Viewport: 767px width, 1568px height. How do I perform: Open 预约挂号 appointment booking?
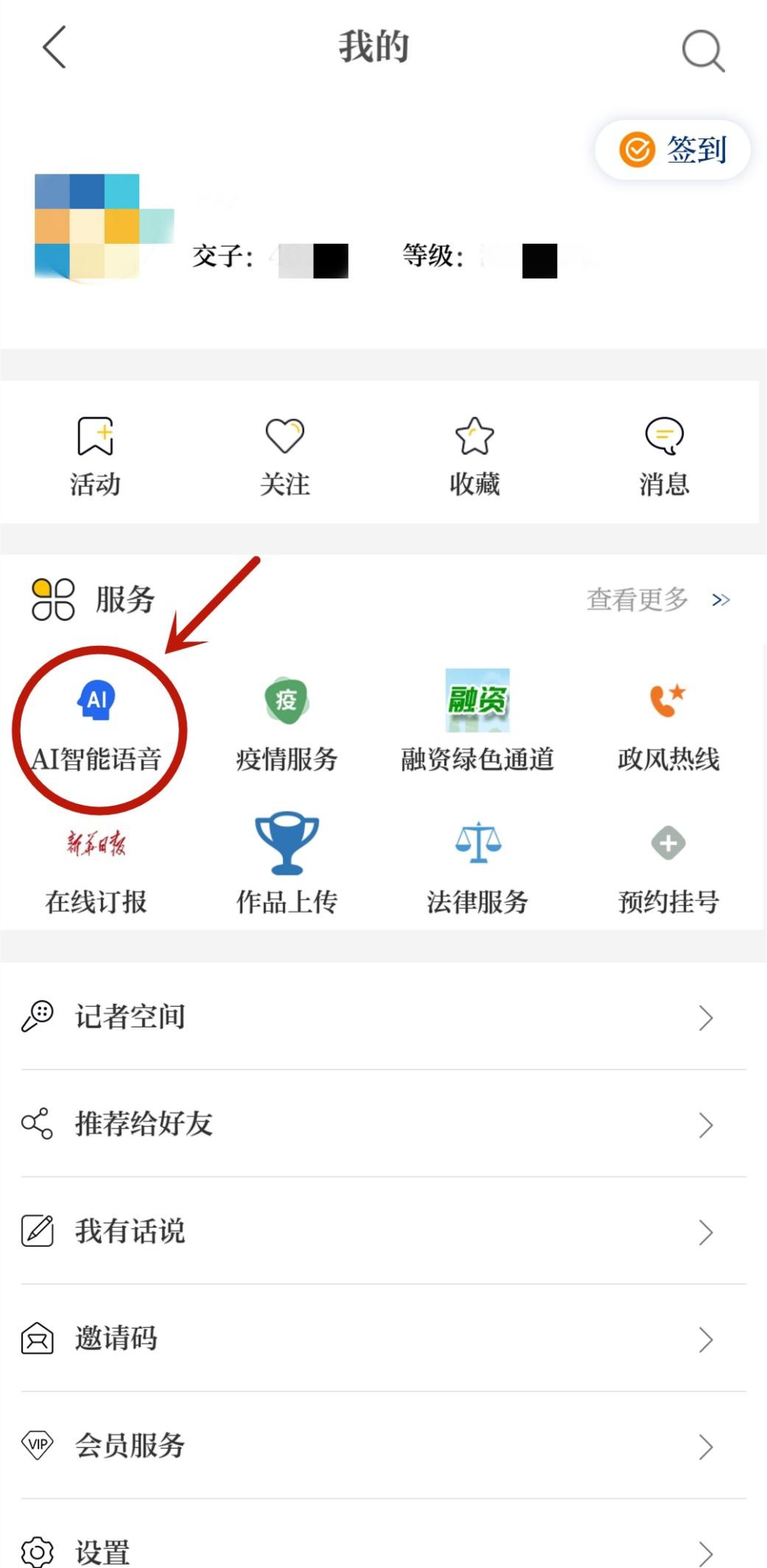668,869
